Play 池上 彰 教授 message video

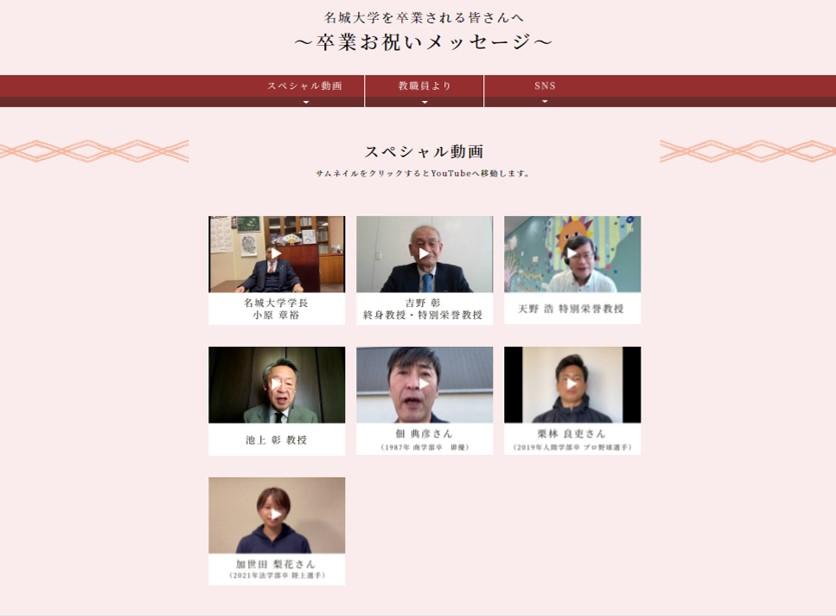pos(276,385)
